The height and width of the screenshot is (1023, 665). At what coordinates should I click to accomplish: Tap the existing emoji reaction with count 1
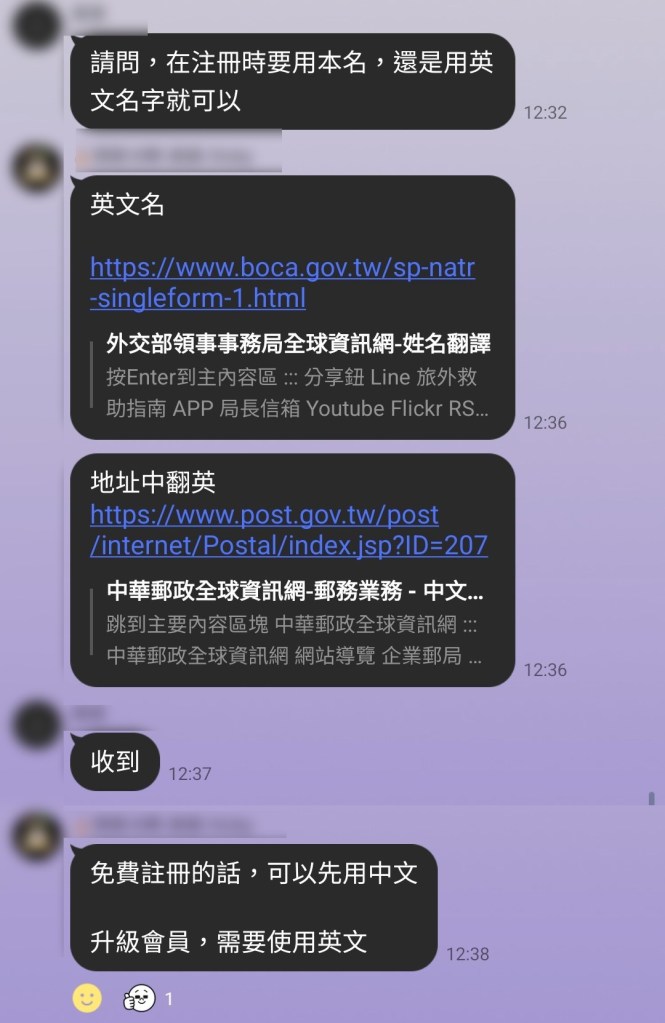146,997
